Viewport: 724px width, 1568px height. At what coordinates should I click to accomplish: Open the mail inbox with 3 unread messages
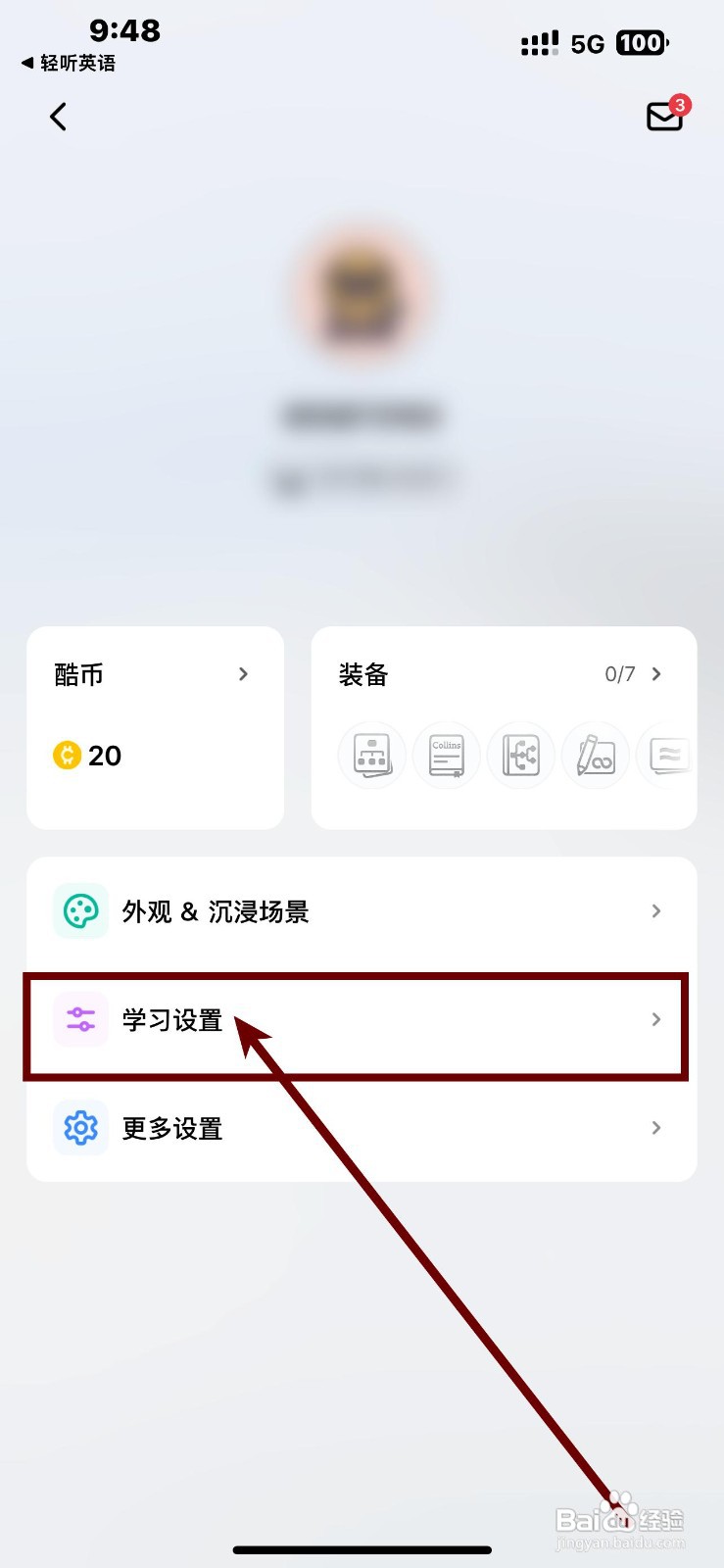(x=664, y=116)
